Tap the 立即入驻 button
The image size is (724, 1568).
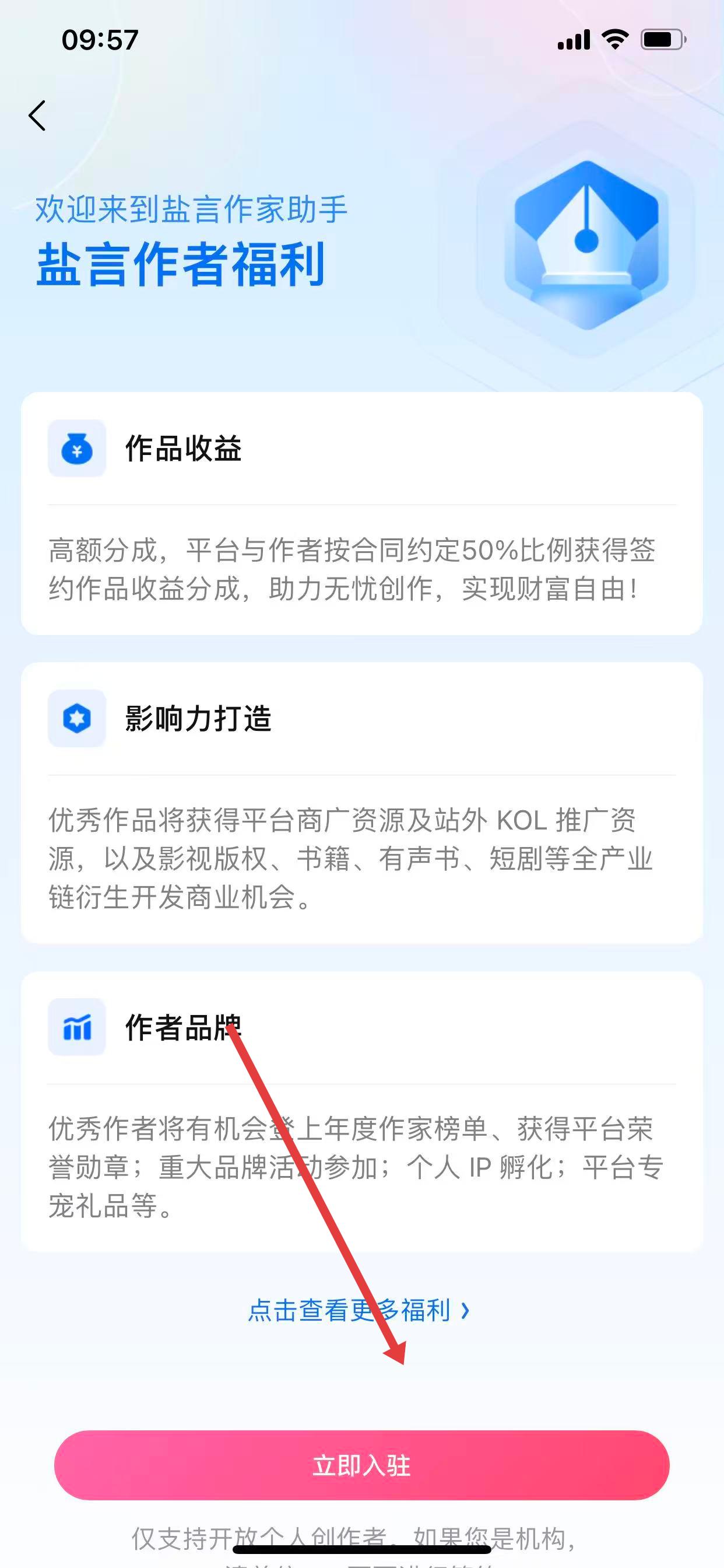pos(361,1465)
